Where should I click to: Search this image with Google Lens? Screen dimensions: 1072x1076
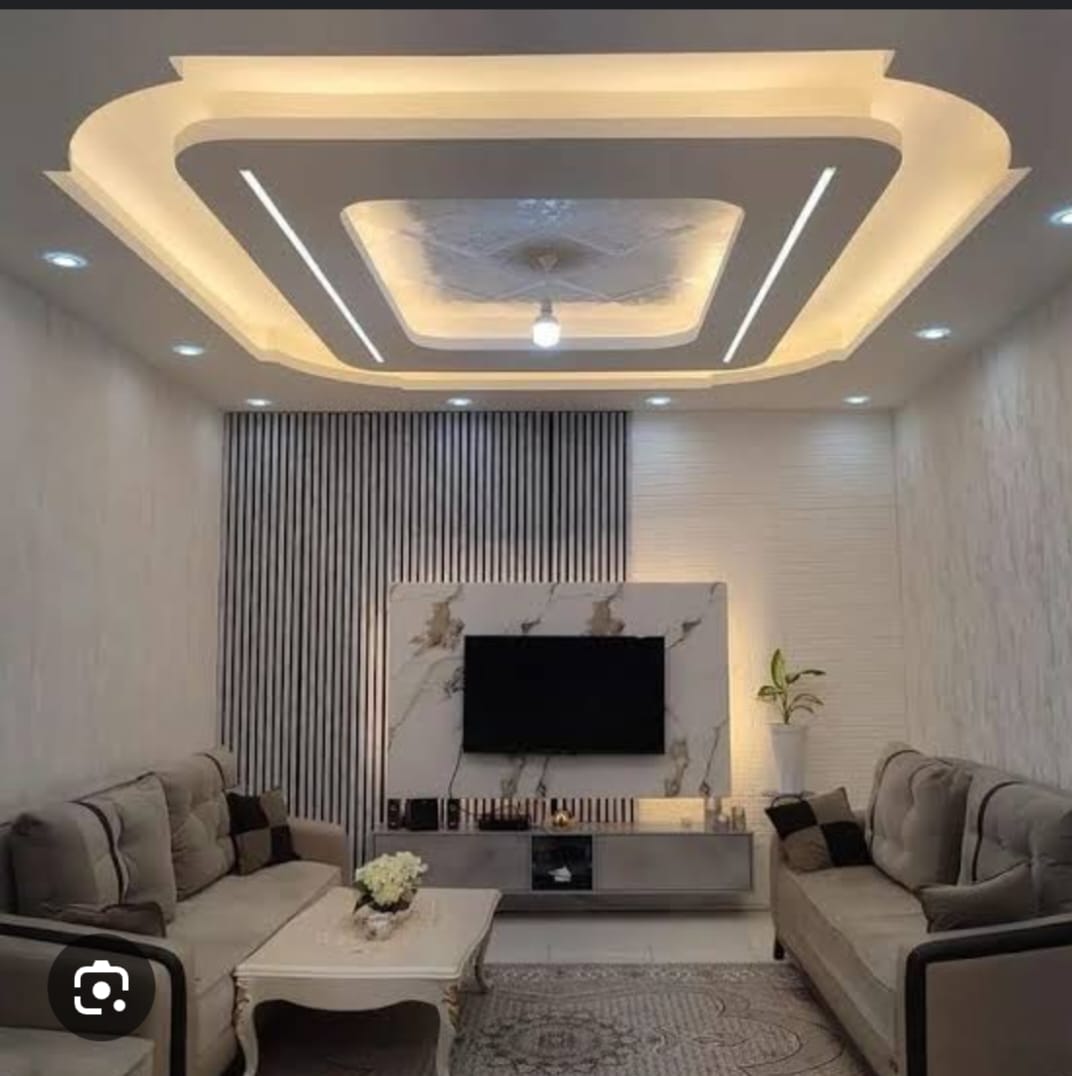[101, 989]
